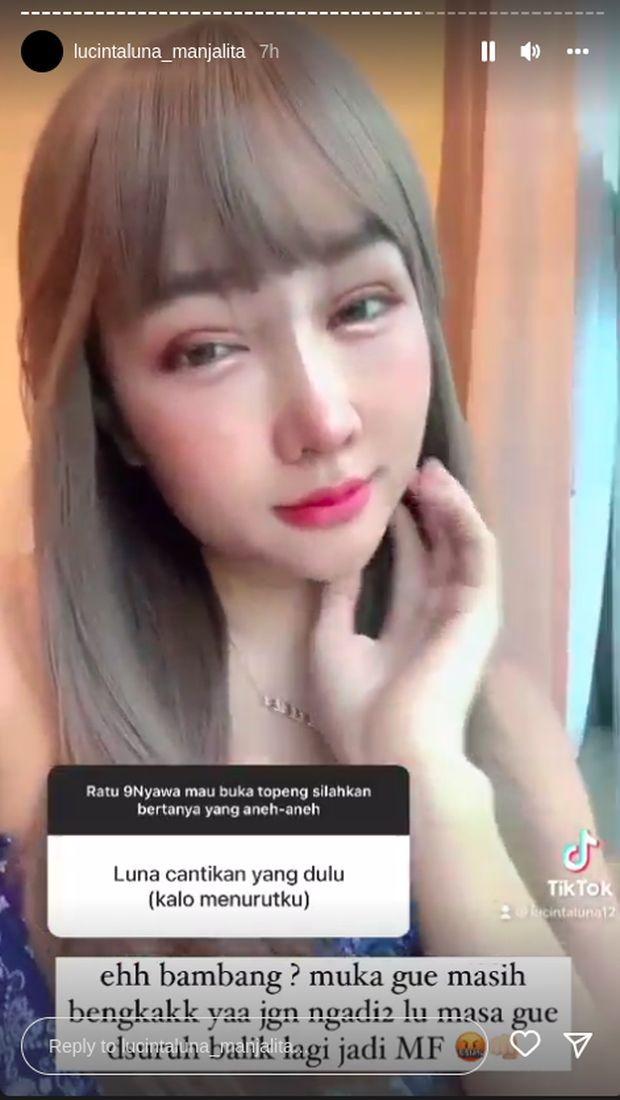The width and height of the screenshot is (620, 1100).
Task: Open lucintaluna_manjalita's profile picture
Action: coord(42,51)
